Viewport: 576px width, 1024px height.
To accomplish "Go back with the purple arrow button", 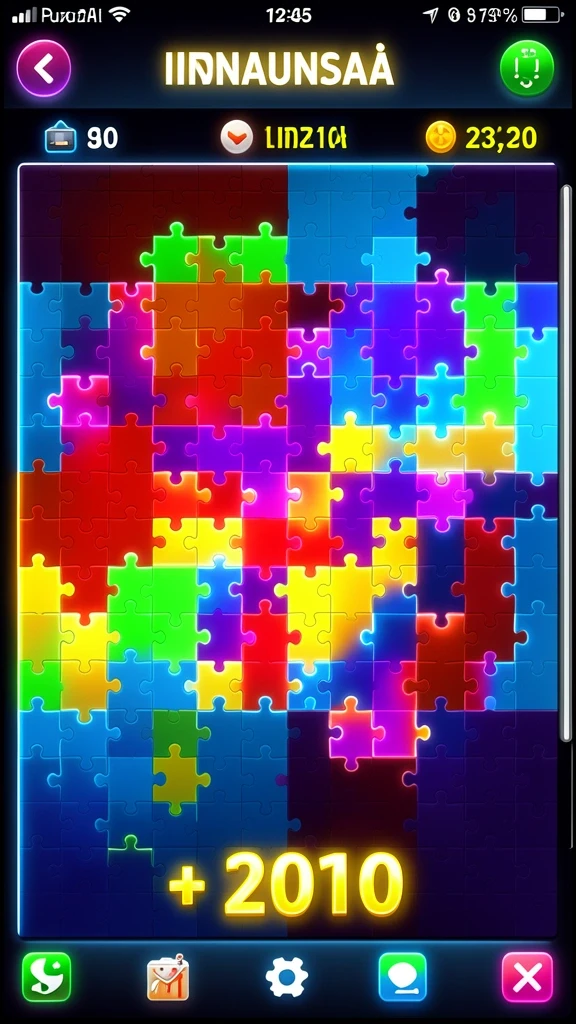I will click(x=44, y=68).
